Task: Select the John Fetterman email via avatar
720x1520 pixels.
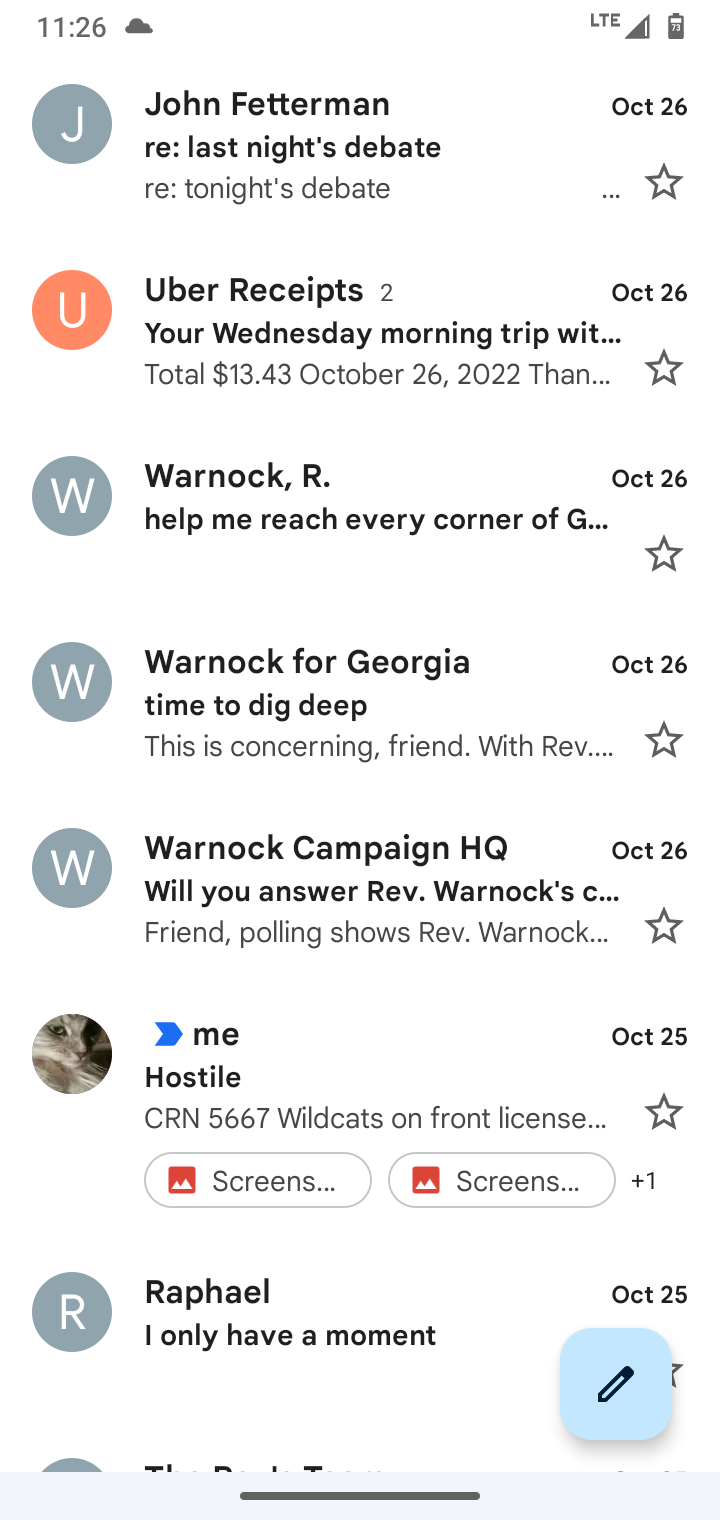Action: [72, 124]
